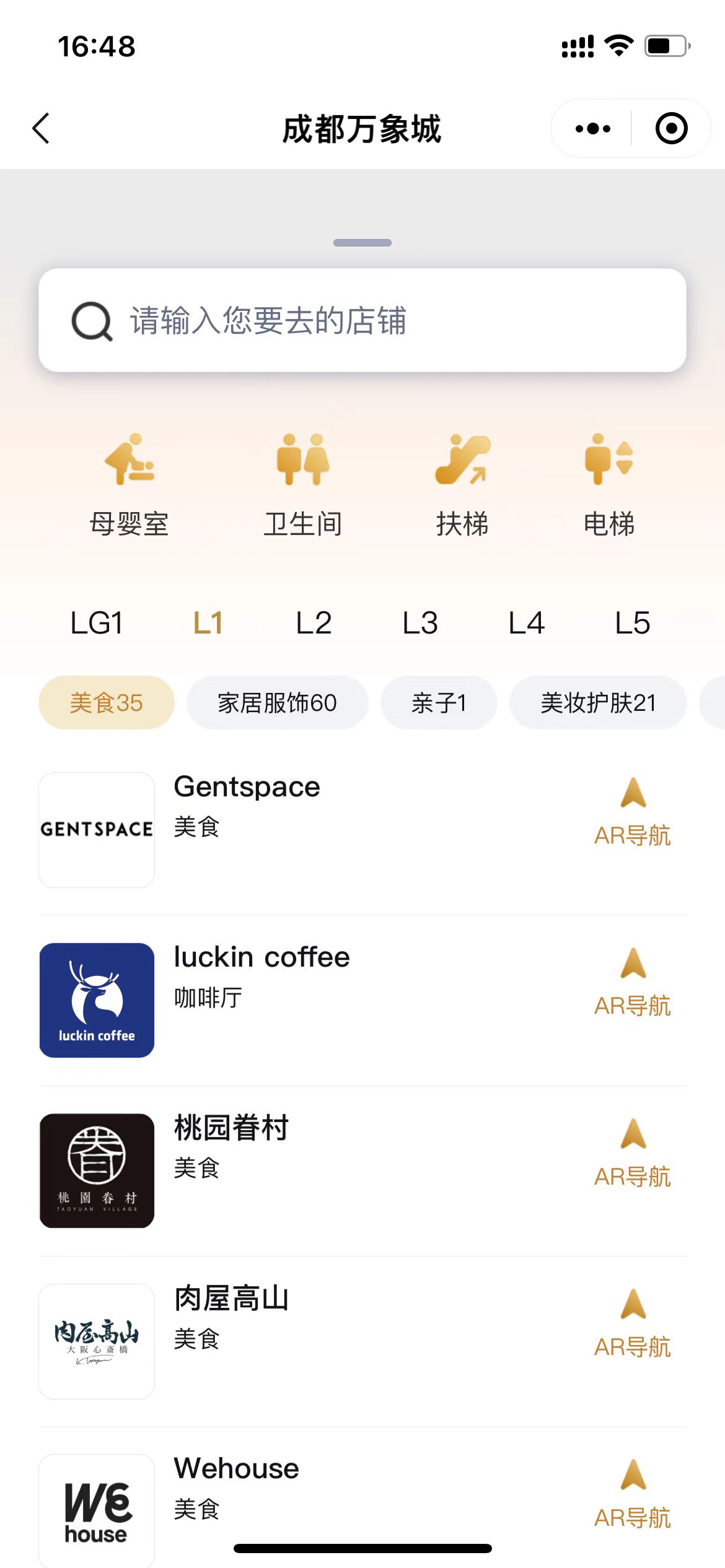
Task: Start AR导航 to Gentspace
Action: [x=633, y=812]
